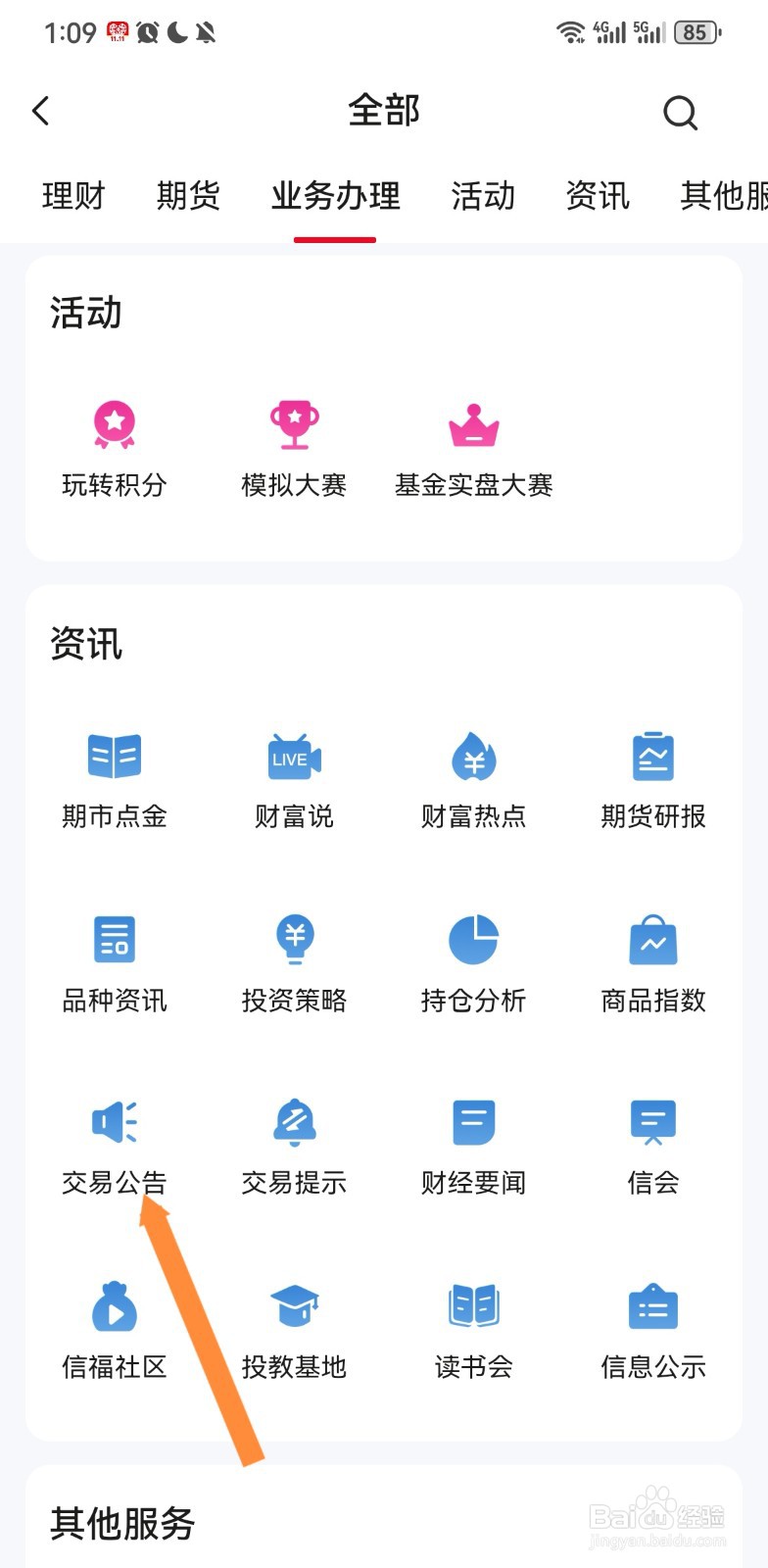Switch to the 理财 tab
The height and width of the screenshot is (1568, 768).
click(x=73, y=196)
